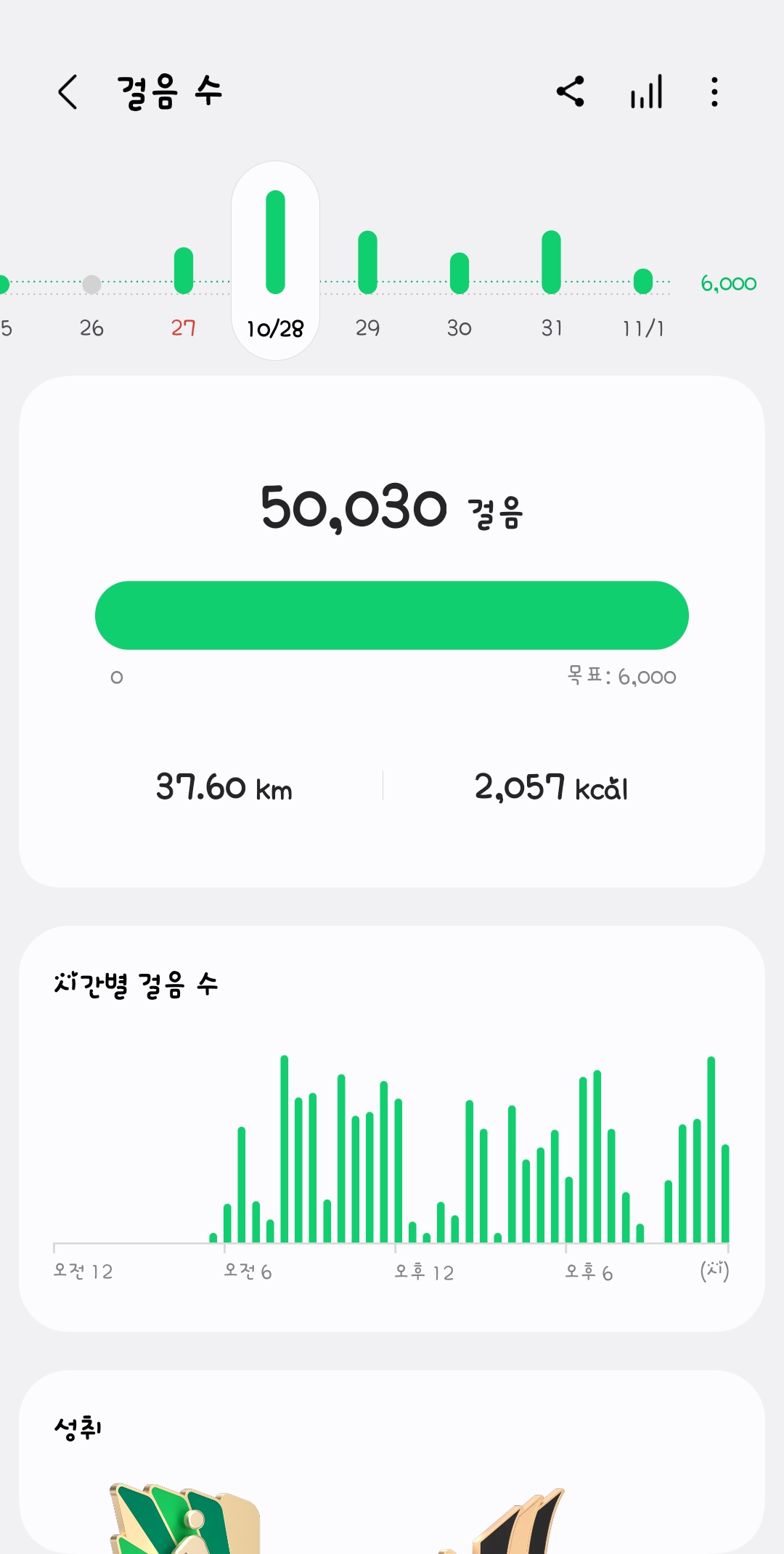784x1554 pixels.
Task: Go back from the 걸음 수 screen
Action: tap(68, 92)
